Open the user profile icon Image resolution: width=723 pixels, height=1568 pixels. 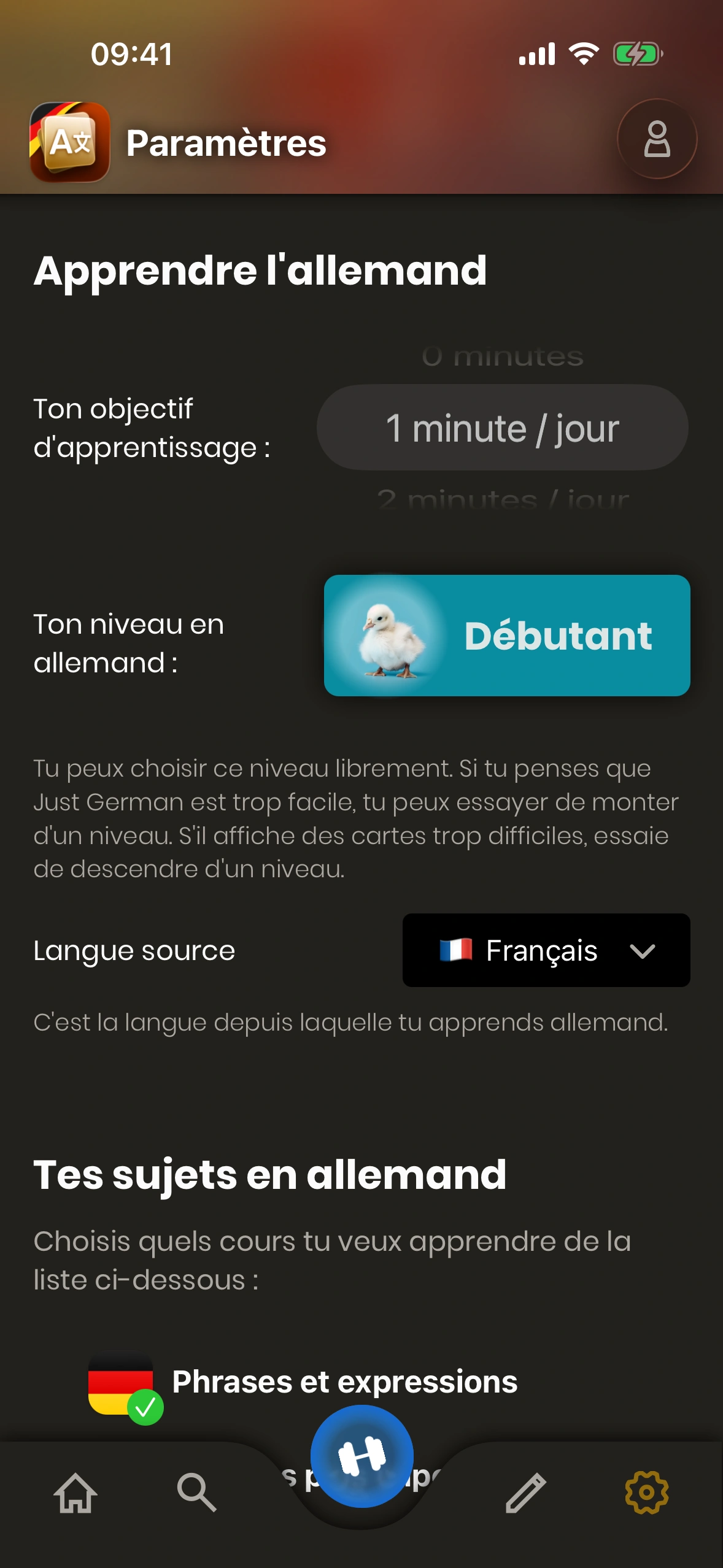pyautogui.click(x=656, y=139)
